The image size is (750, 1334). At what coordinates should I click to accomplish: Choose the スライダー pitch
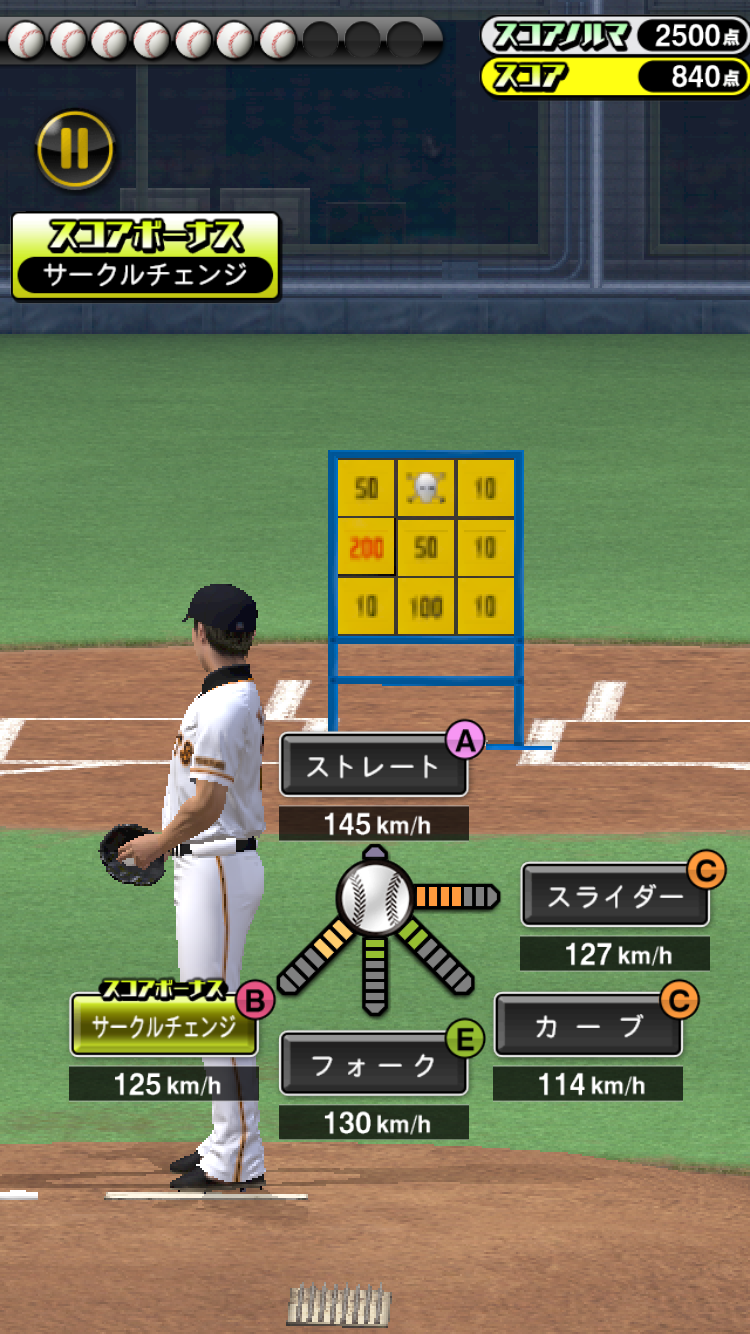pyautogui.click(x=614, y=895)
